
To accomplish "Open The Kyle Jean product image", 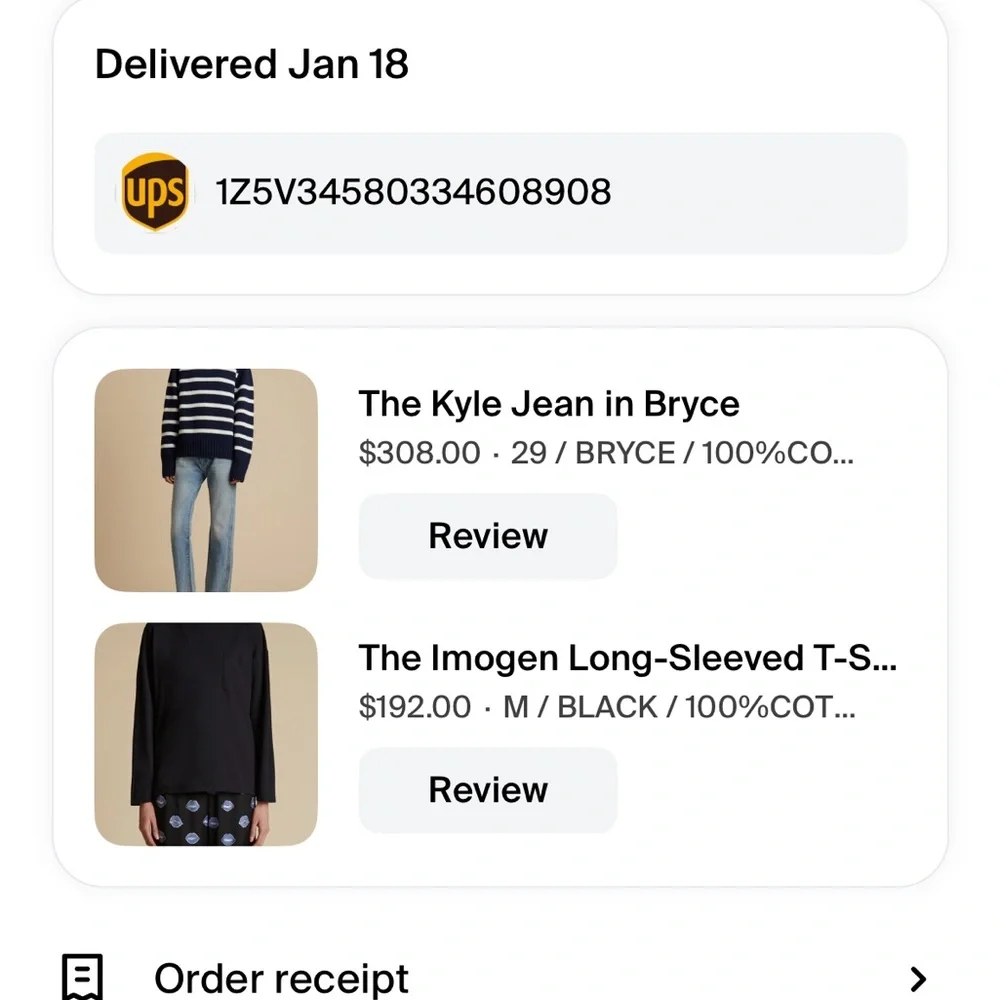I will (206, 480).
